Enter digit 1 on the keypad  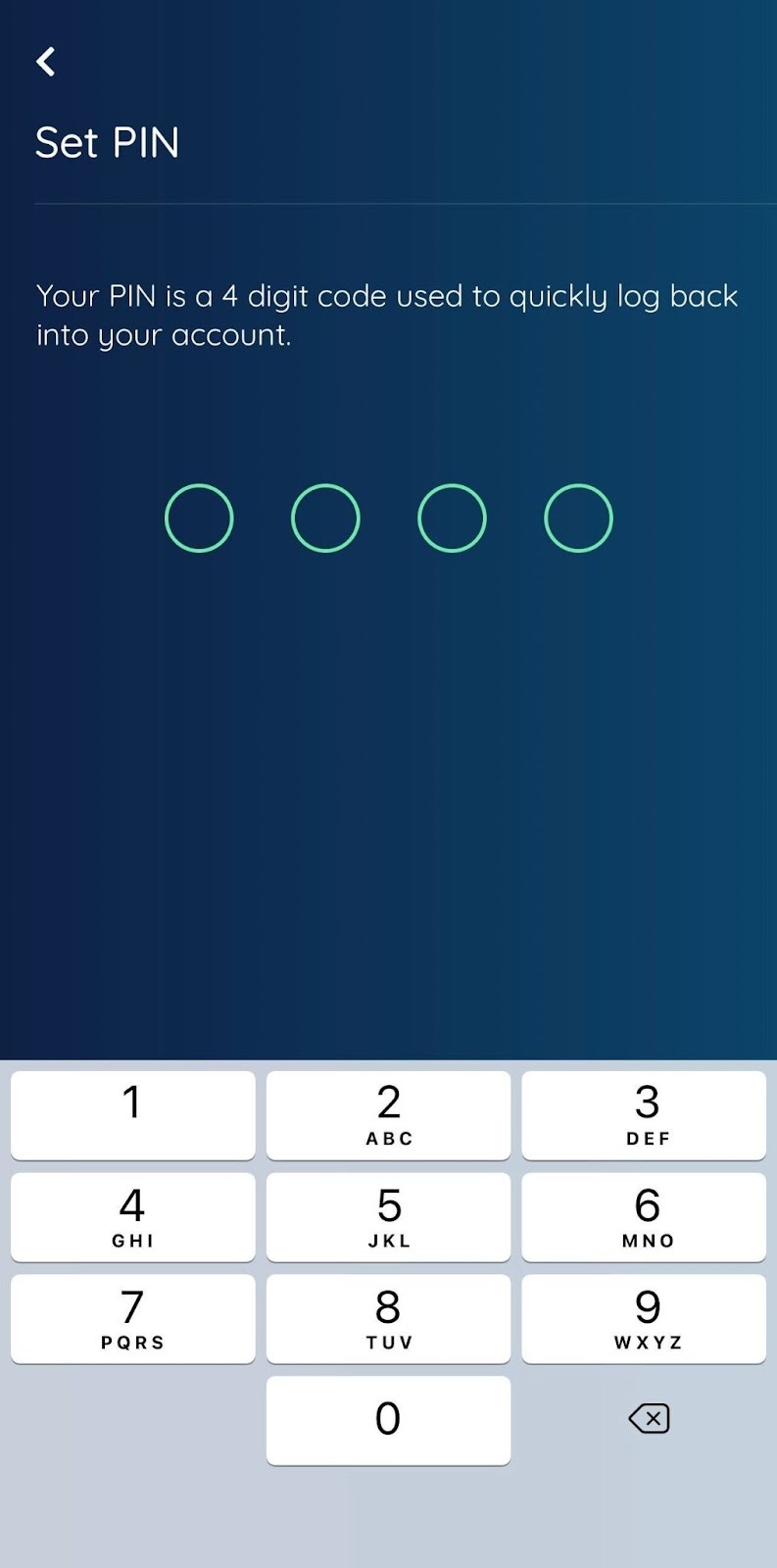[x=133, y=1114]
